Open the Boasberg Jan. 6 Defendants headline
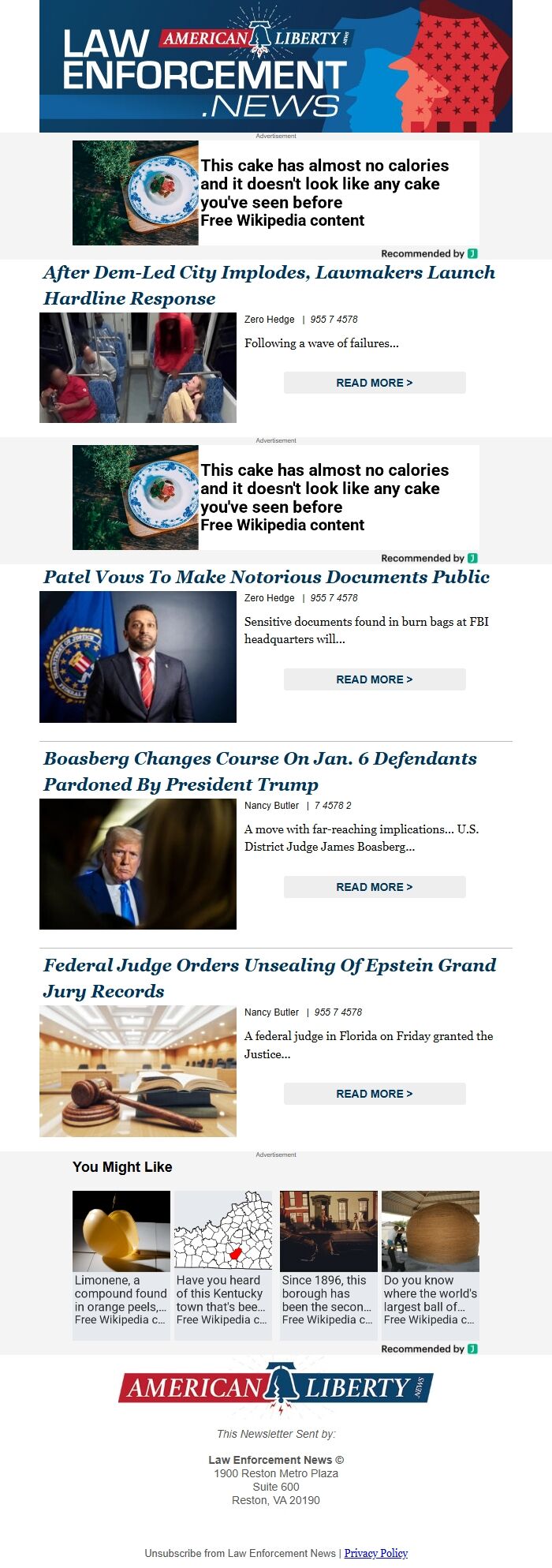The image size is (552, 1568). pos(260,771)
